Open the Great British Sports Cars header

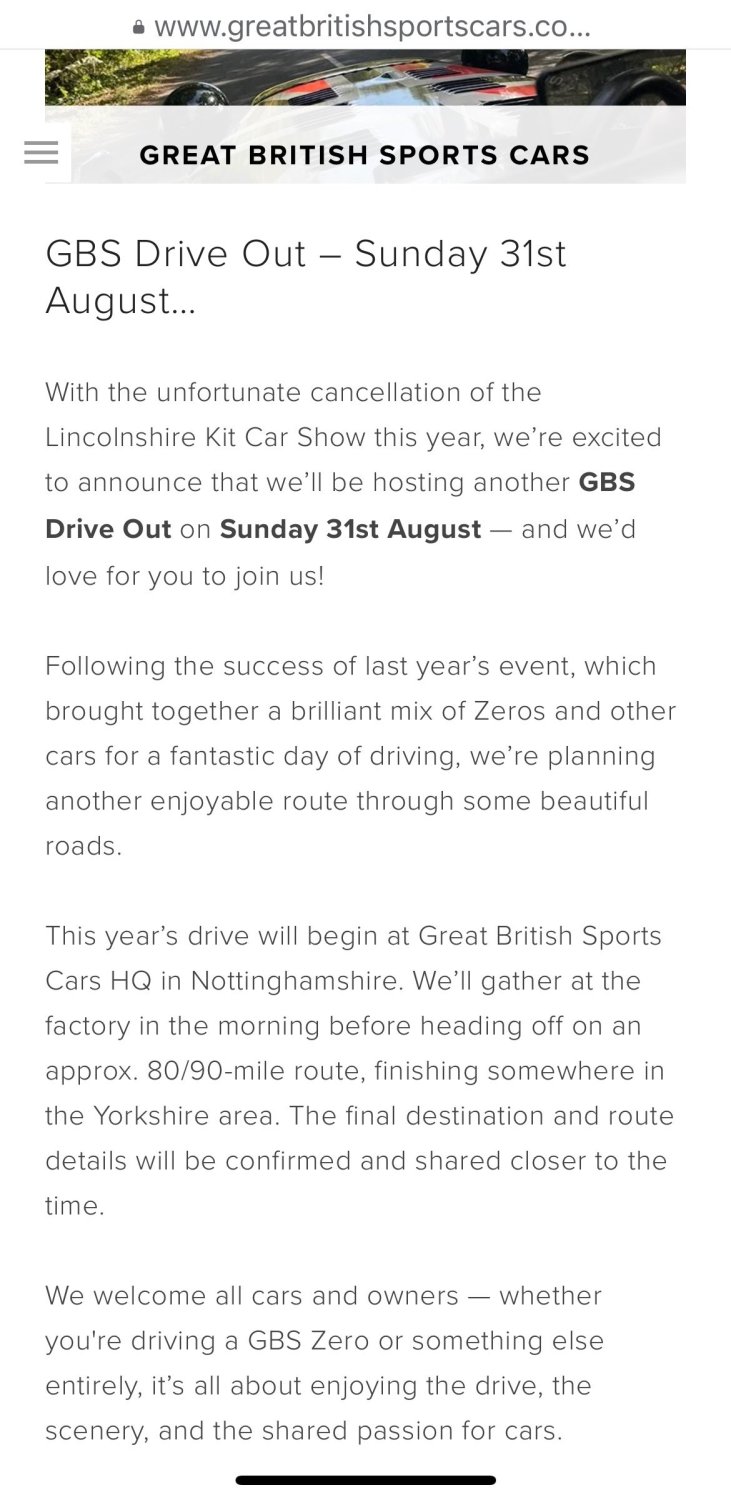coord(364,155)
